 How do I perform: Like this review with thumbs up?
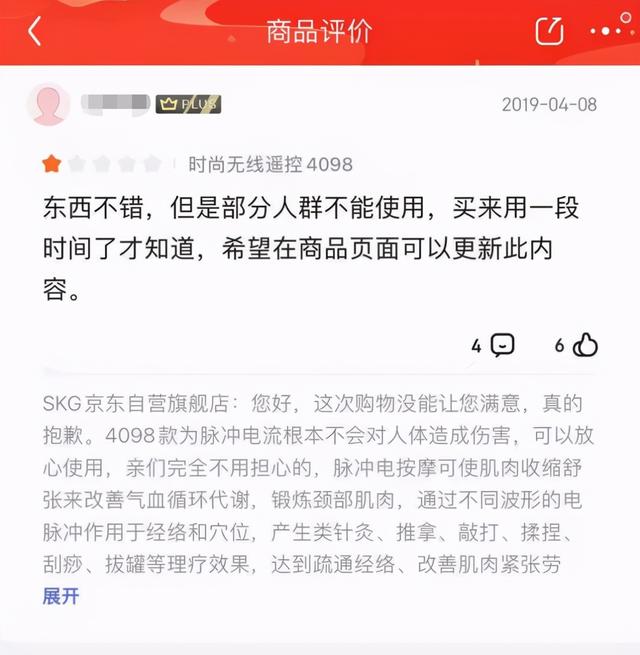pyautogui.click(x=586, y=345)
